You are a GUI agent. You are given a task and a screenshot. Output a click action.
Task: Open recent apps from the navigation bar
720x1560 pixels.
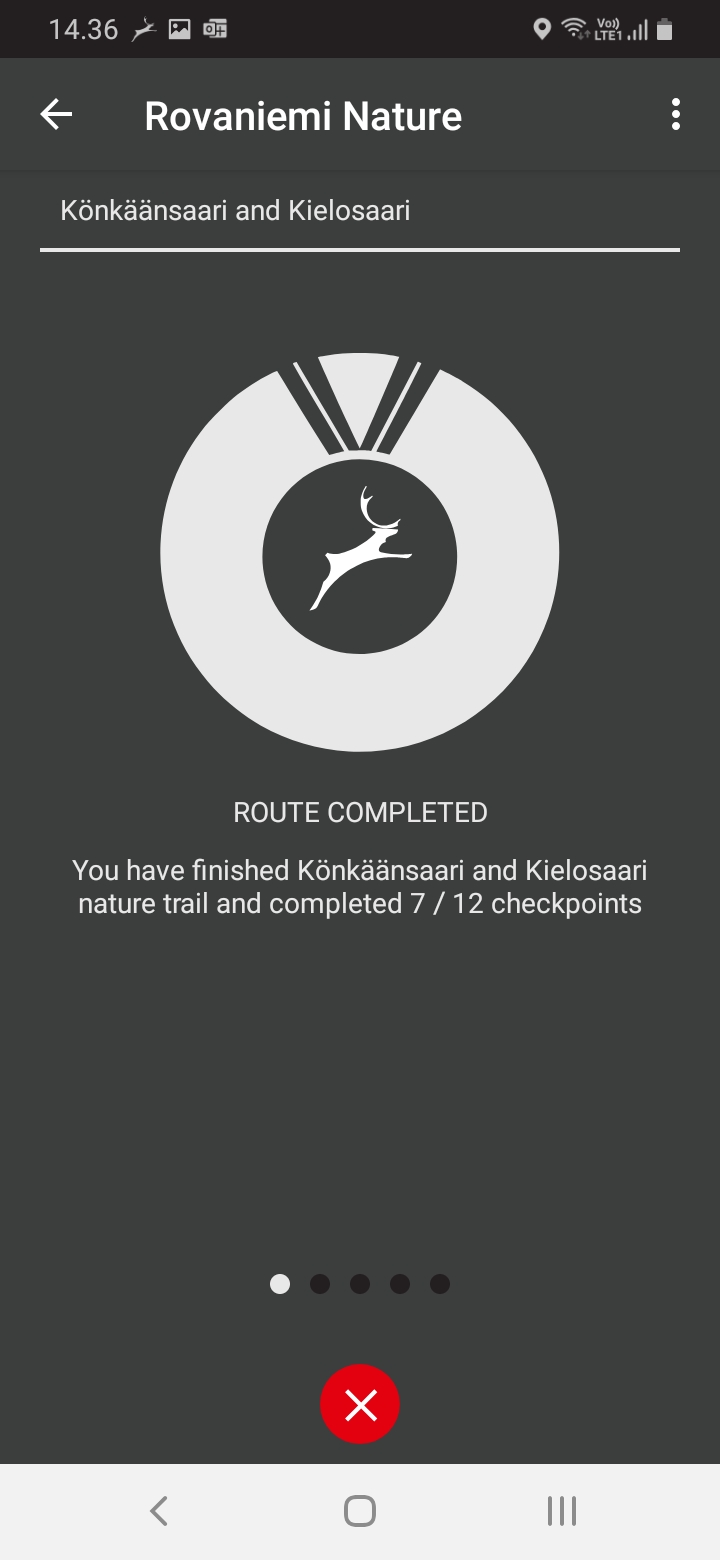(562, 1511)
